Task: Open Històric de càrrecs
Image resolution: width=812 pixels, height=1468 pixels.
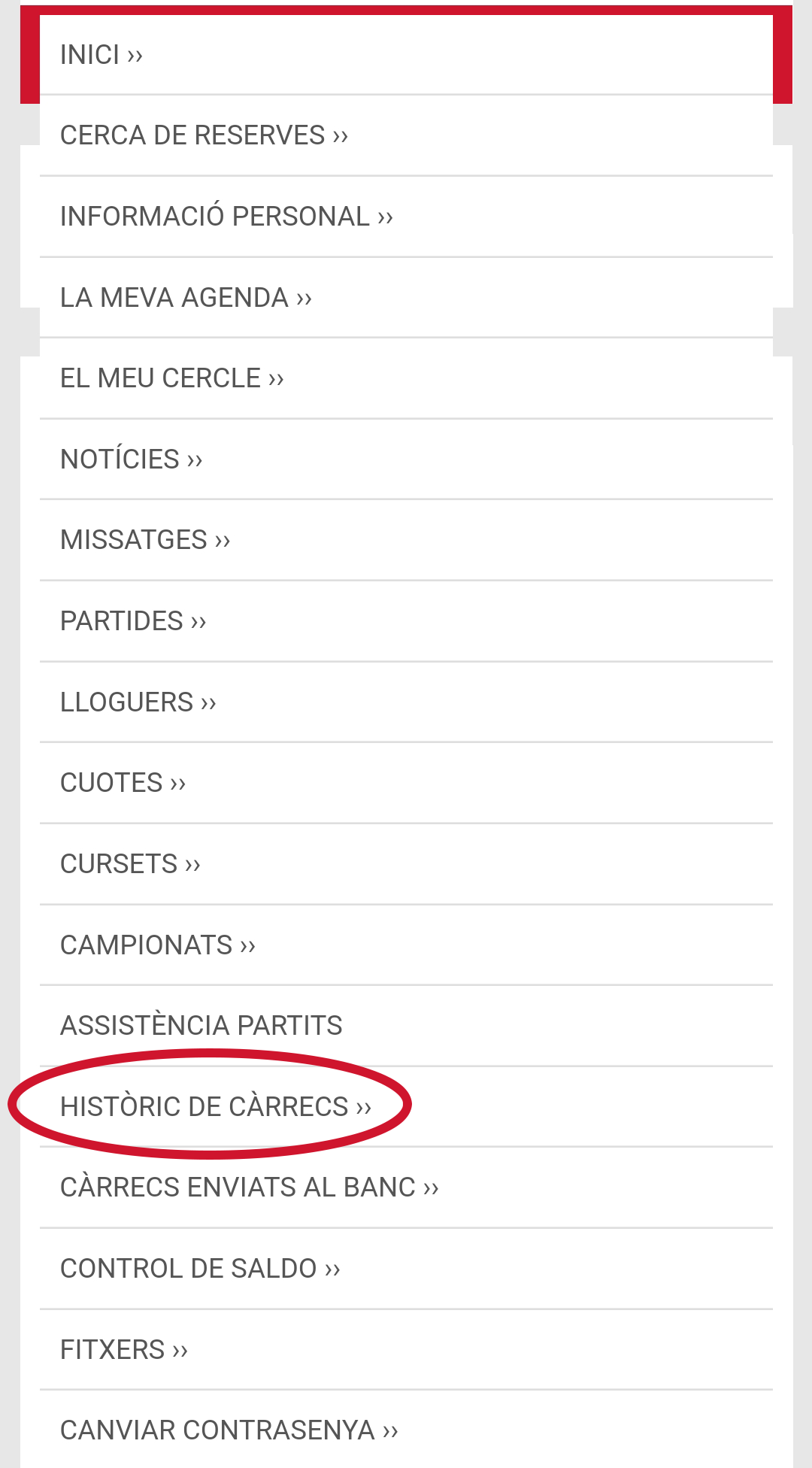Action: pos(216,1107)
